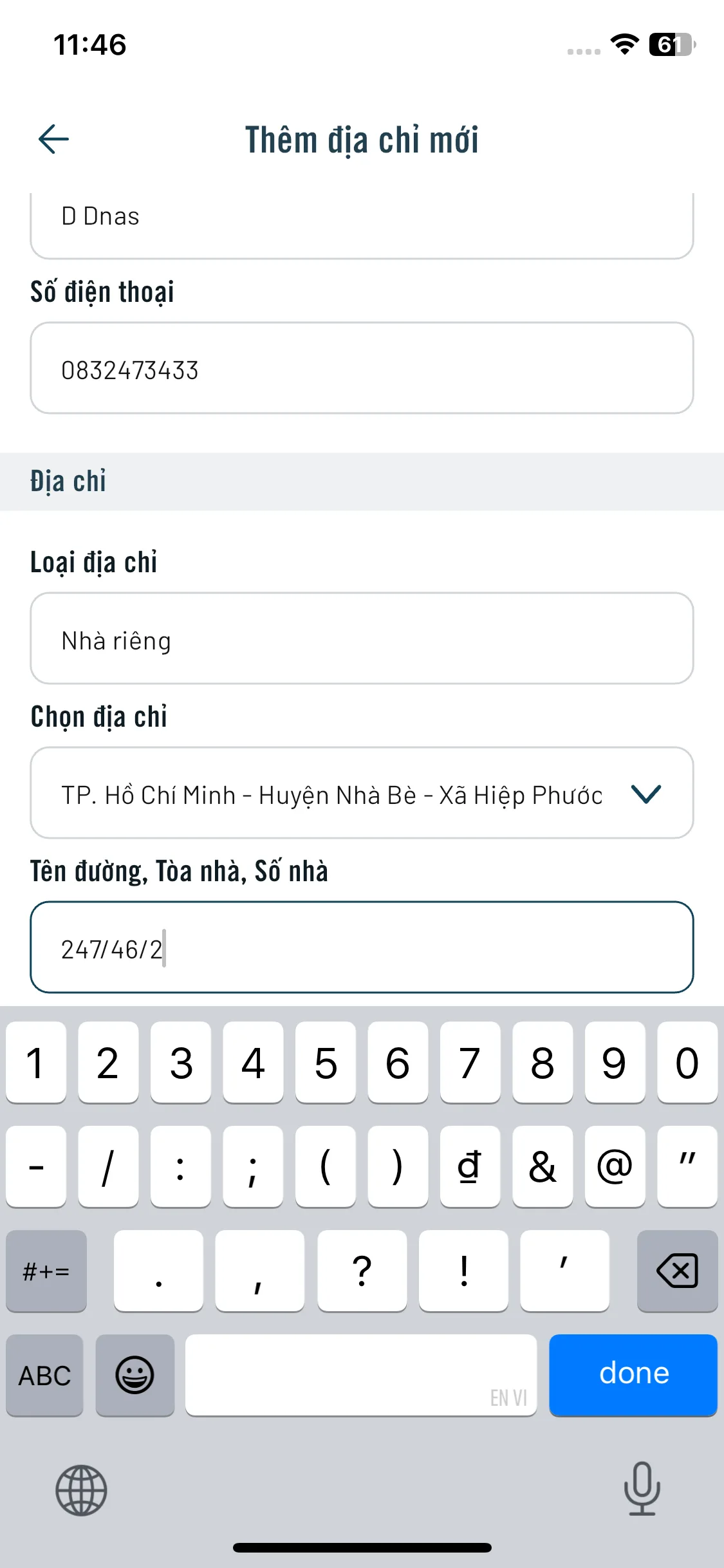Viewport: 724px width, 1568px height.
Task: Tap the đ character key
Action: click(470, 1166)
